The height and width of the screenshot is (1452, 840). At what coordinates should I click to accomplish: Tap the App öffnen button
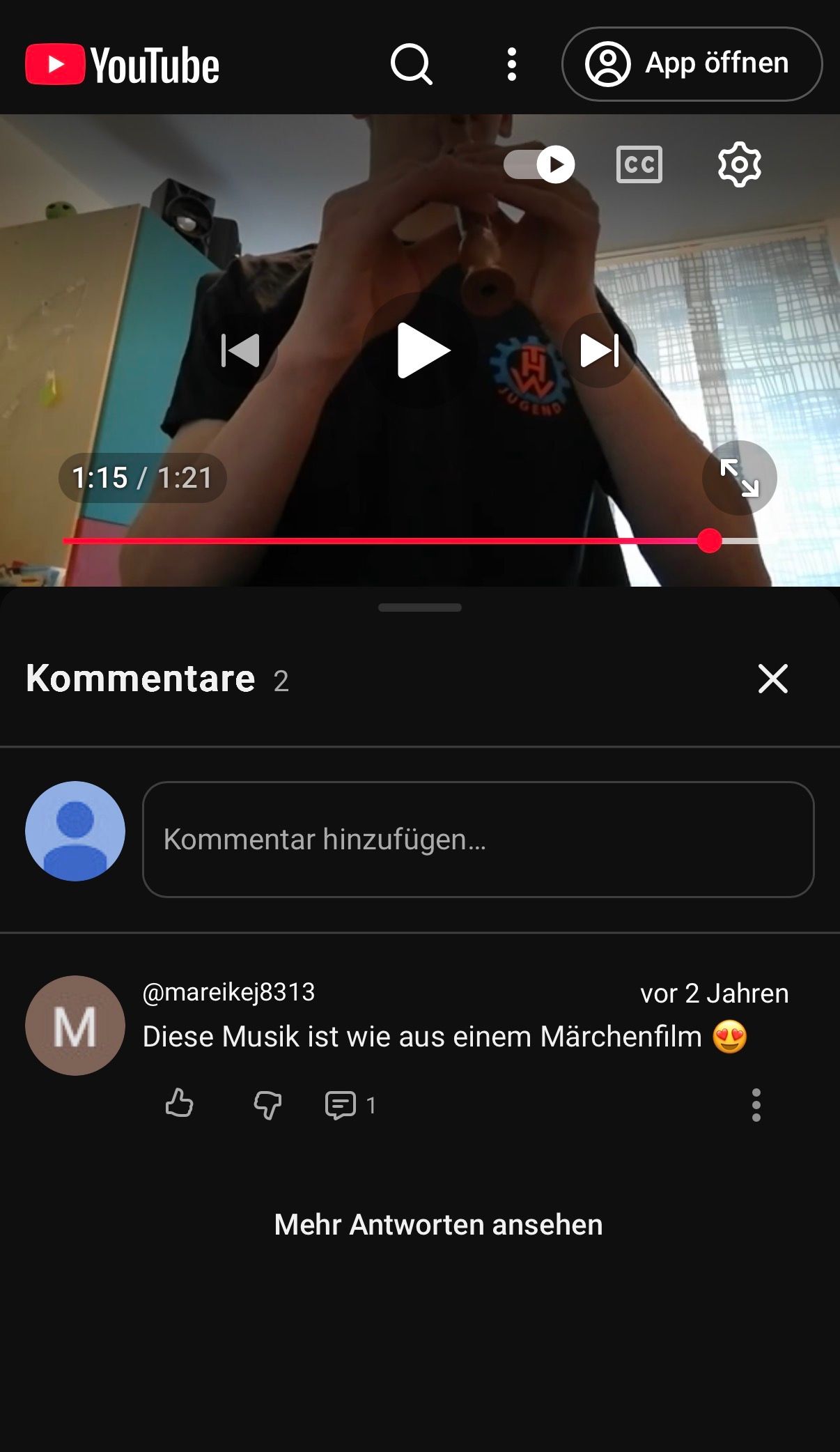692,64
